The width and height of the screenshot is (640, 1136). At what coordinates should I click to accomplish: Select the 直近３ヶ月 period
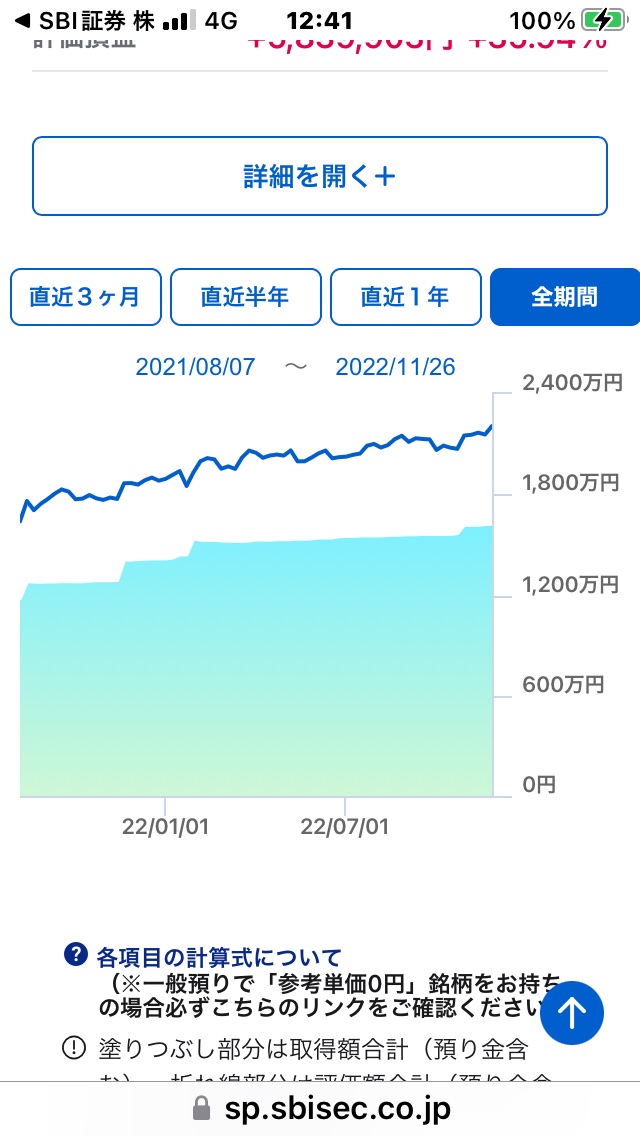(x=86, y=297)
